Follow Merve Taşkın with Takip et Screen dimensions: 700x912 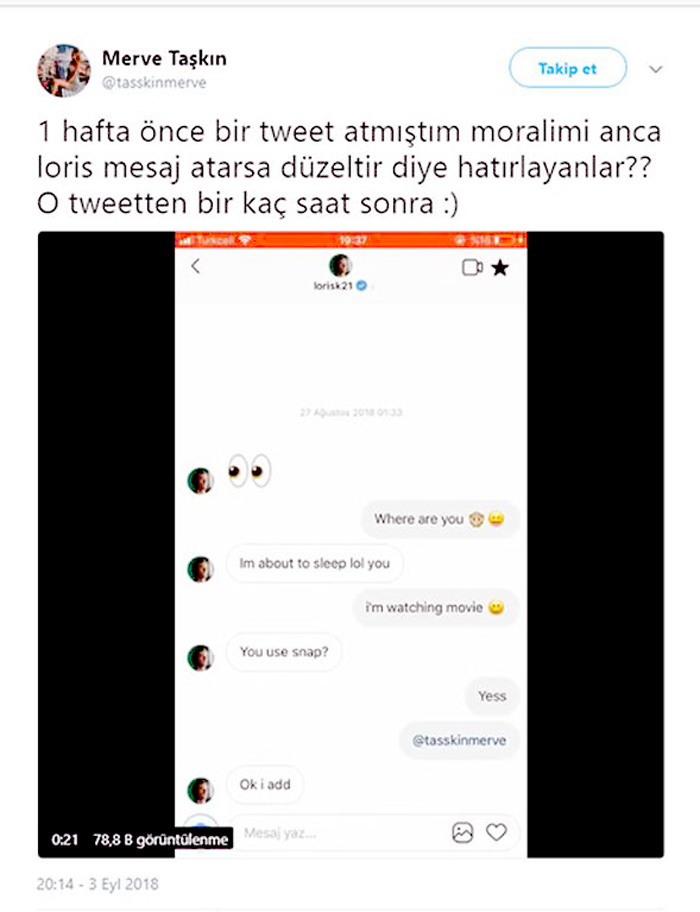click(567, 69)
